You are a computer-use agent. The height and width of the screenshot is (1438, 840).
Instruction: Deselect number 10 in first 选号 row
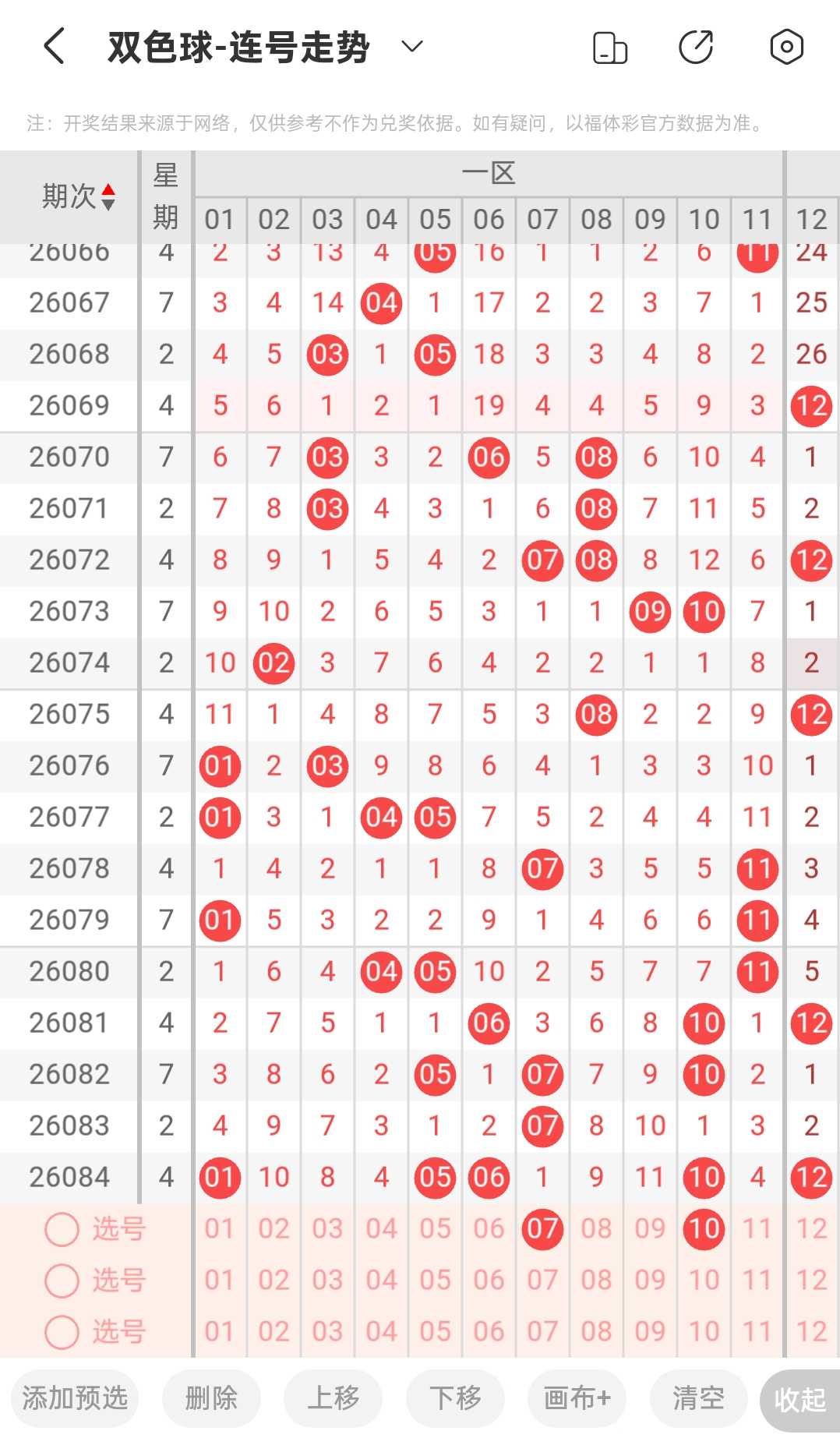click(704, 1229)
